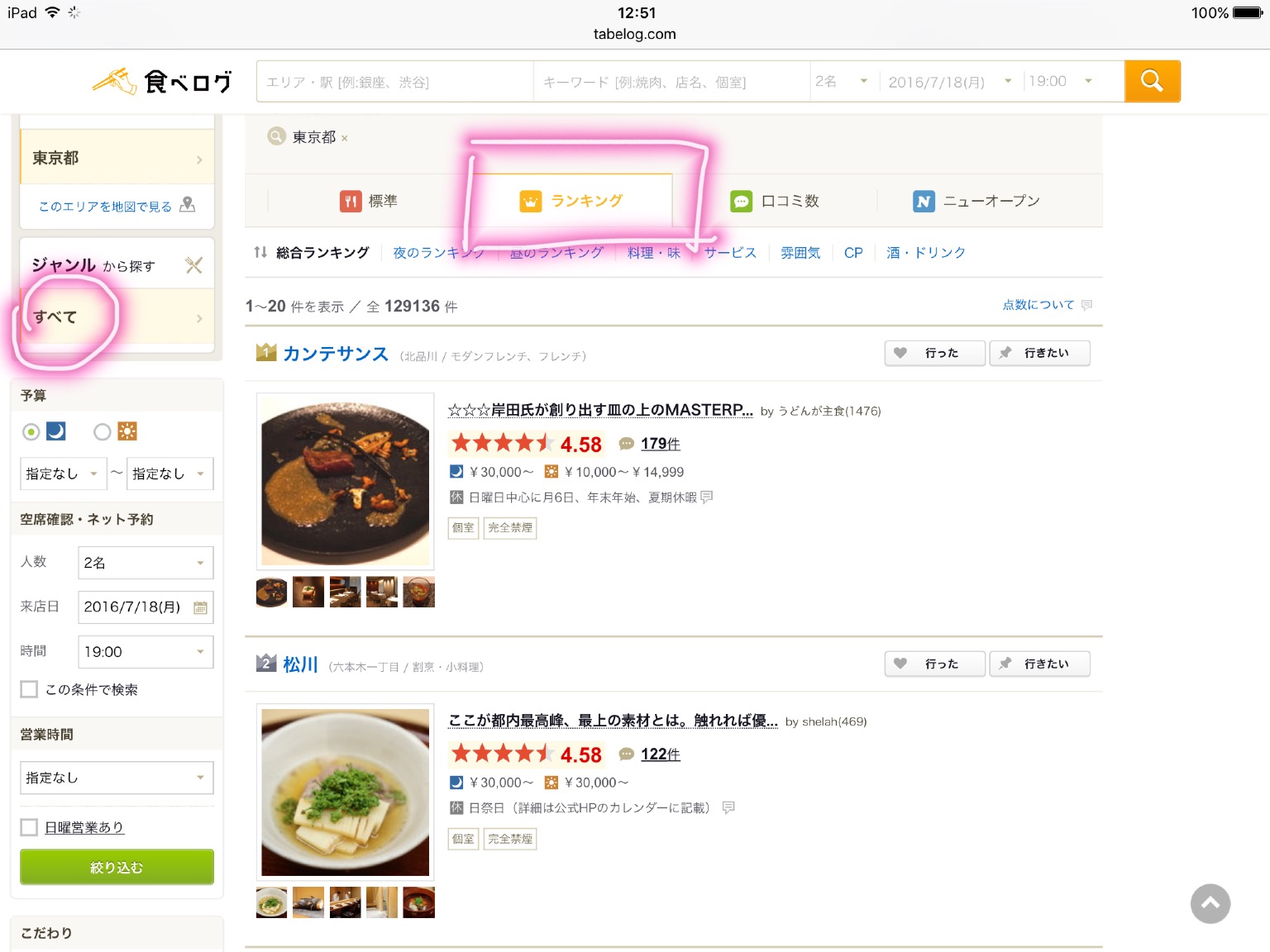The width and height of the screenshot is (1270, 952).
Task: Add 松川 to 行きたい list
Action: tap(1039, 664)
